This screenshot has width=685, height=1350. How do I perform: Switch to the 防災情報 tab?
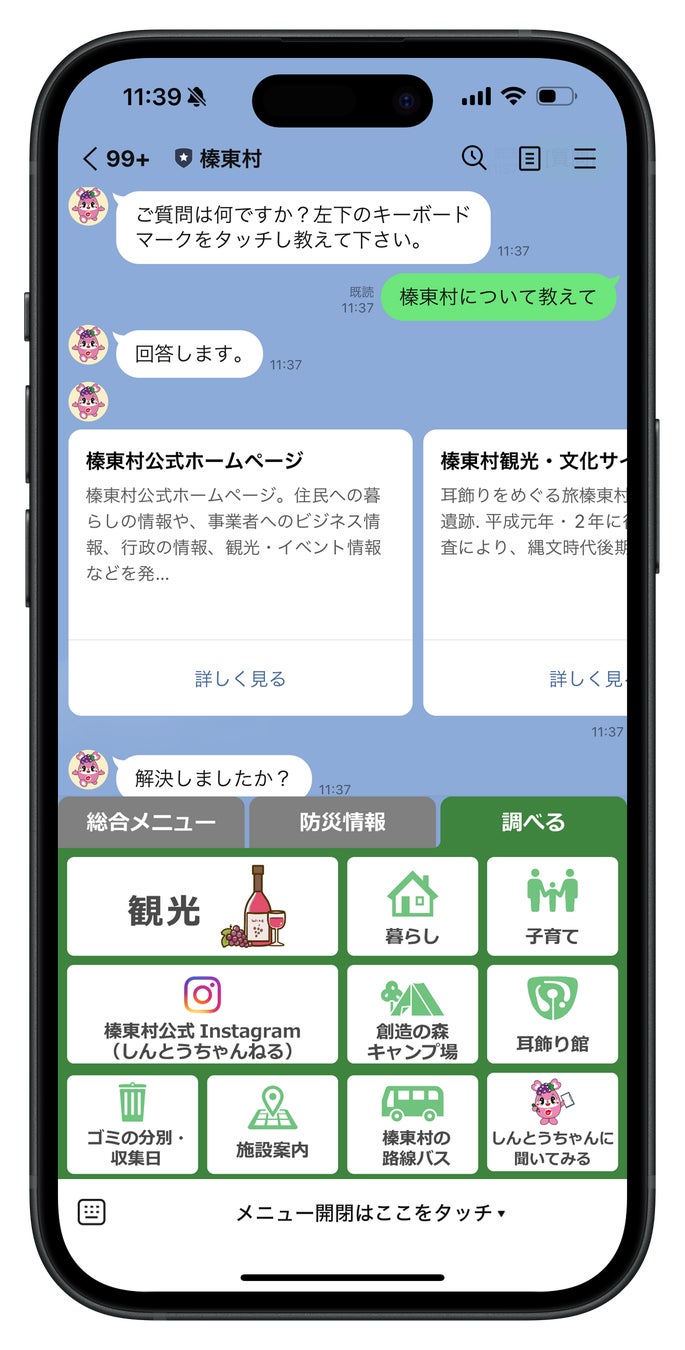click(342, 822)
